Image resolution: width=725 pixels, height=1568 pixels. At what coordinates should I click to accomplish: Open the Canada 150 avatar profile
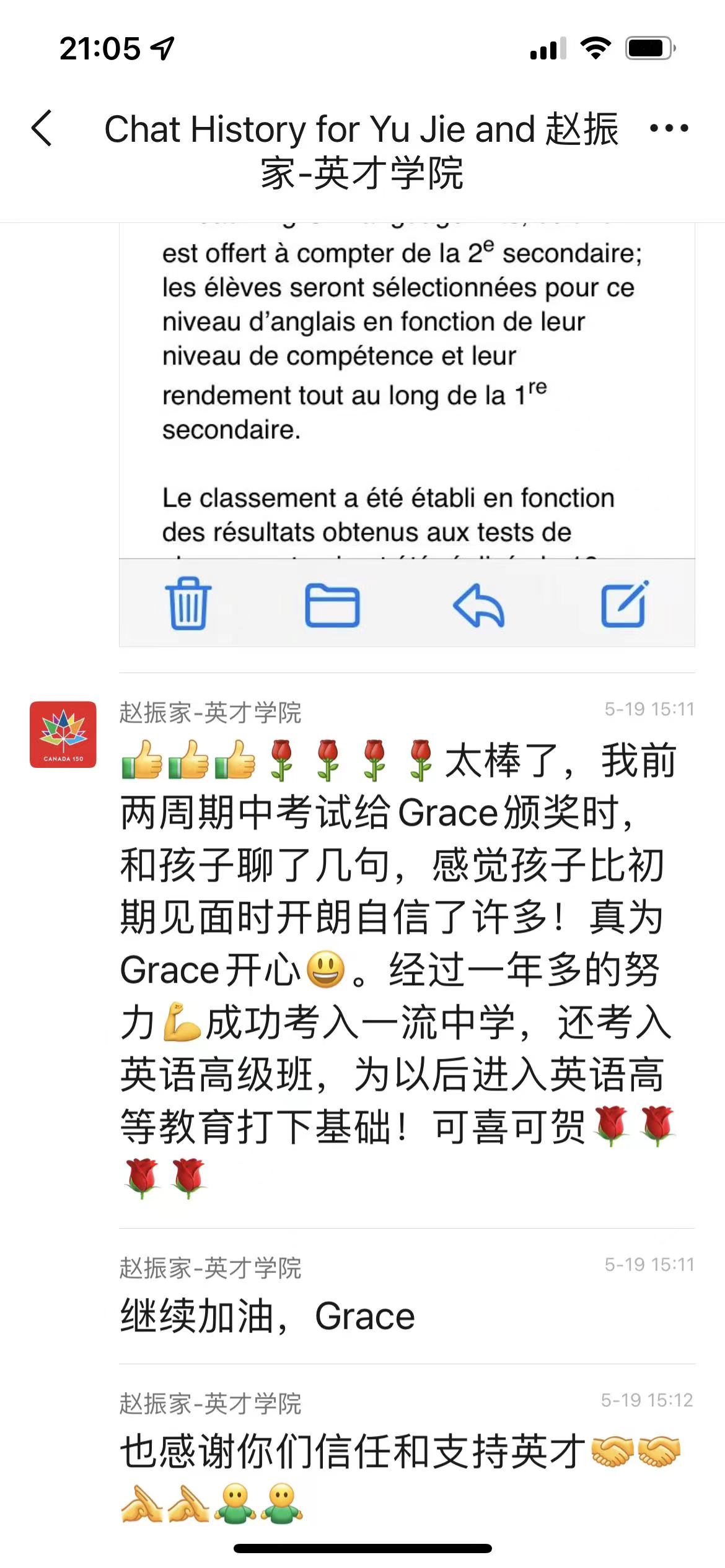tap(63, 734)
